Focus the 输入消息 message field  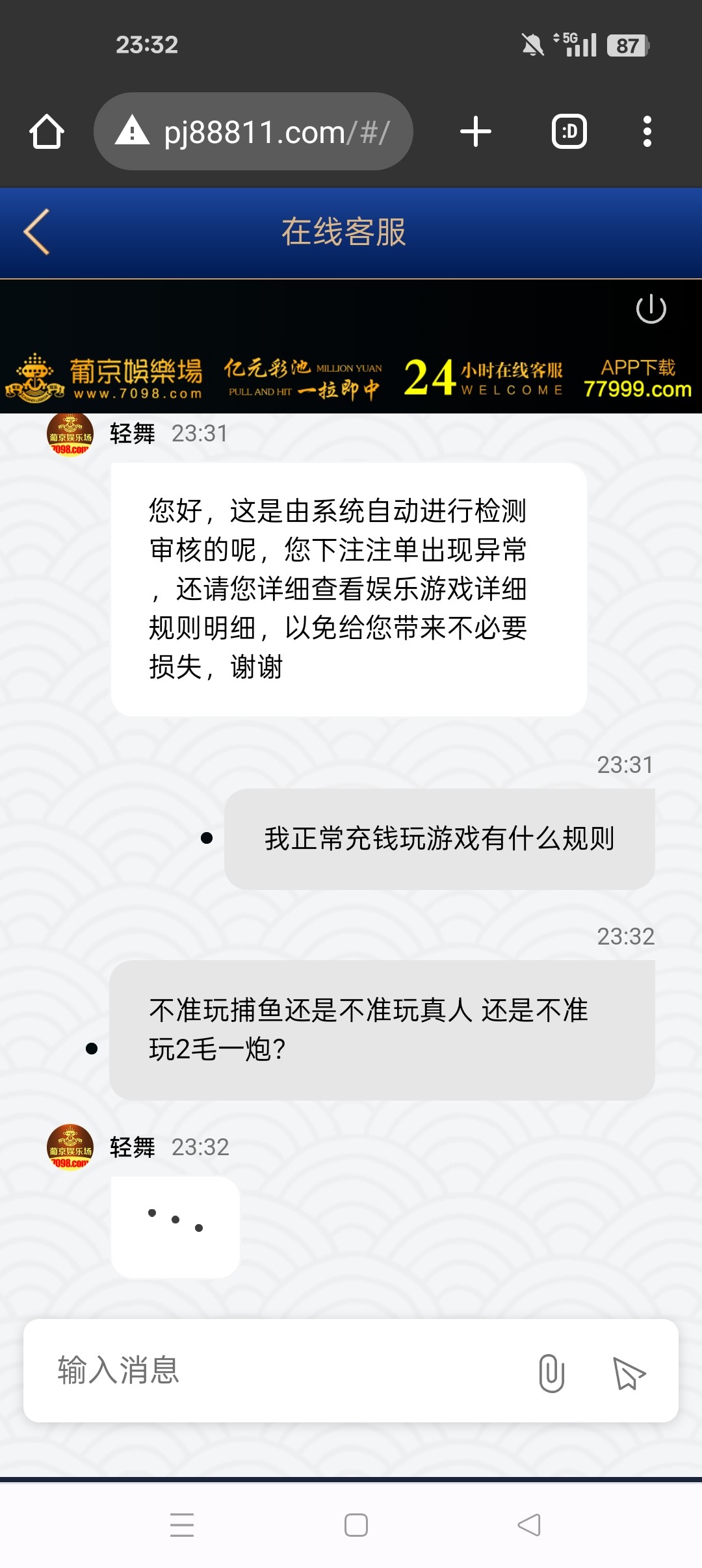coord(286,1370)
